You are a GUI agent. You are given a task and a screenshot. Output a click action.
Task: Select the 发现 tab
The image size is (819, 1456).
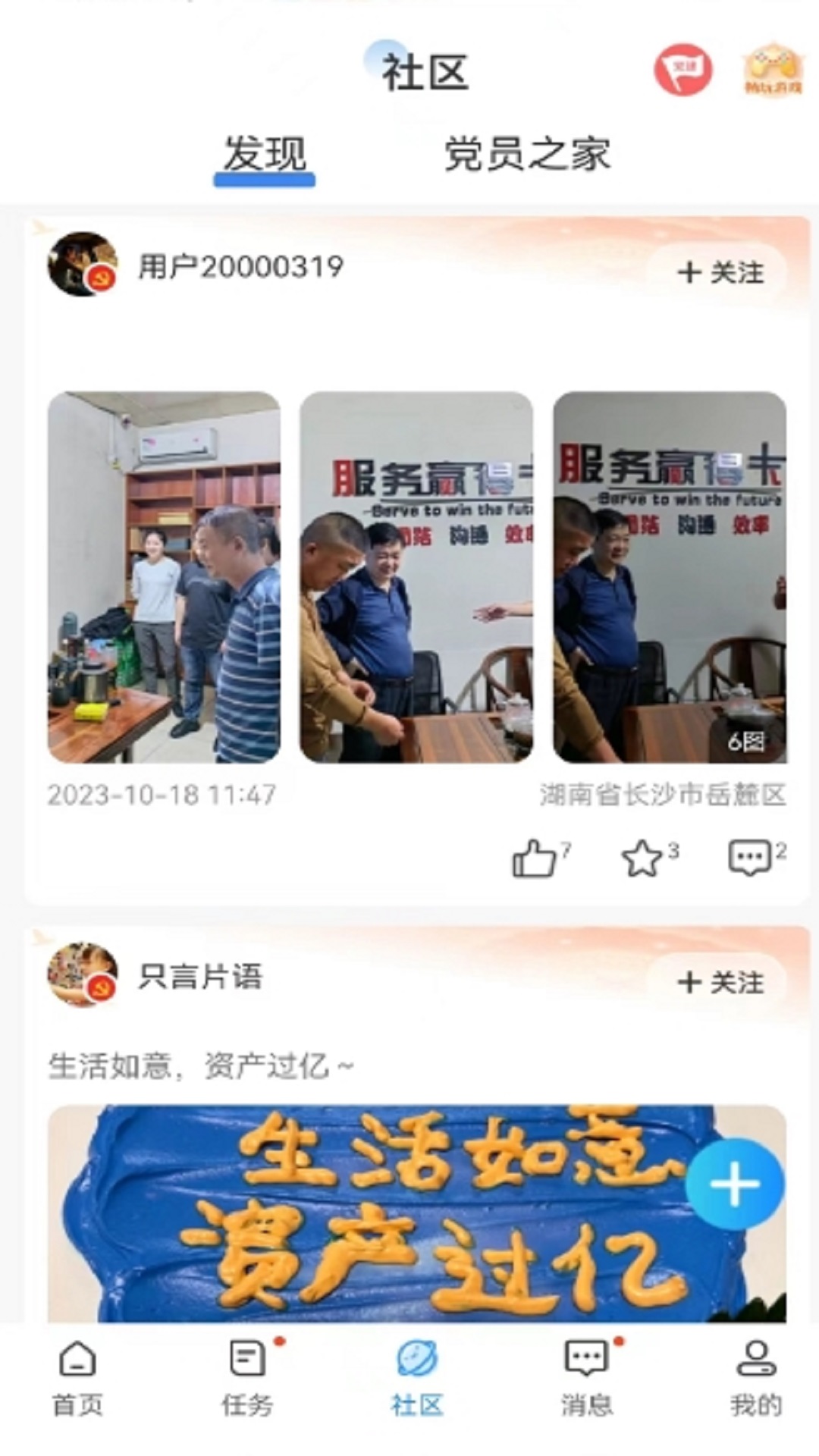pyautogui.click(x=265, y=152)
